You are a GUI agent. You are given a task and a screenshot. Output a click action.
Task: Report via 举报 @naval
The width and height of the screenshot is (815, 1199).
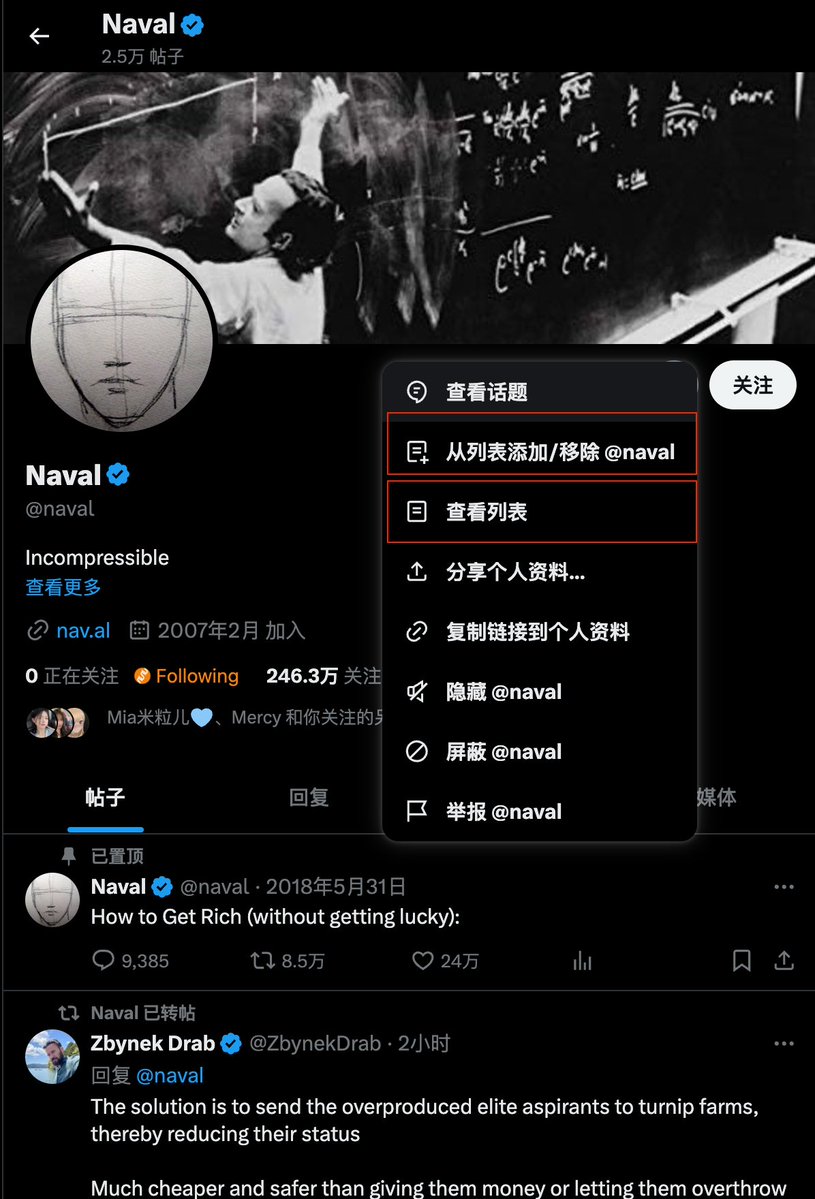(503, 812)
